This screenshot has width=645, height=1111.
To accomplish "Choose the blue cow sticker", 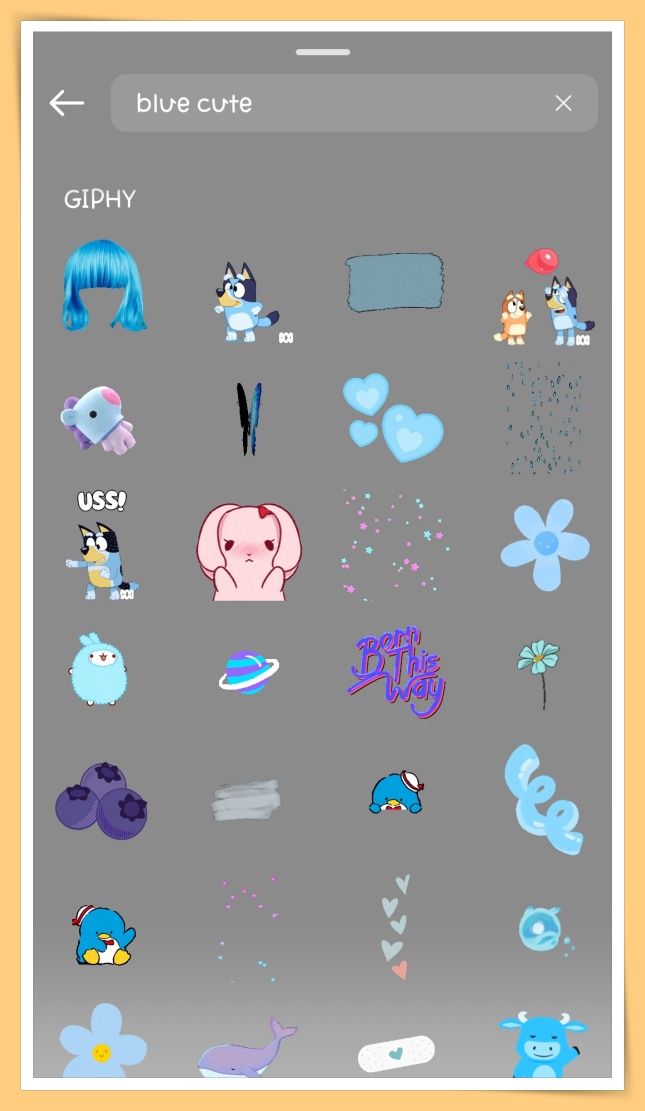I will pos(542,1044).
